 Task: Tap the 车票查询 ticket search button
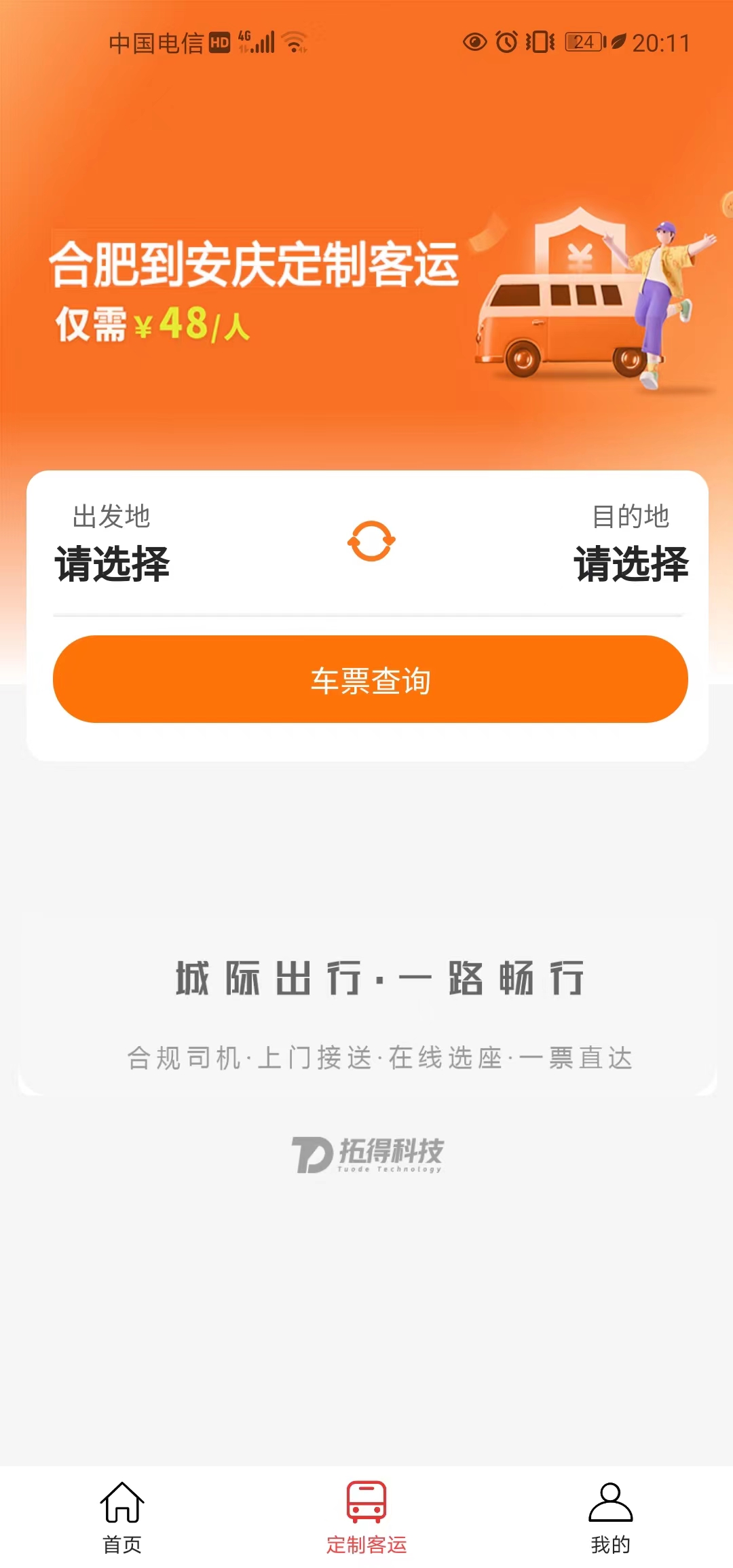pos(371,679)
